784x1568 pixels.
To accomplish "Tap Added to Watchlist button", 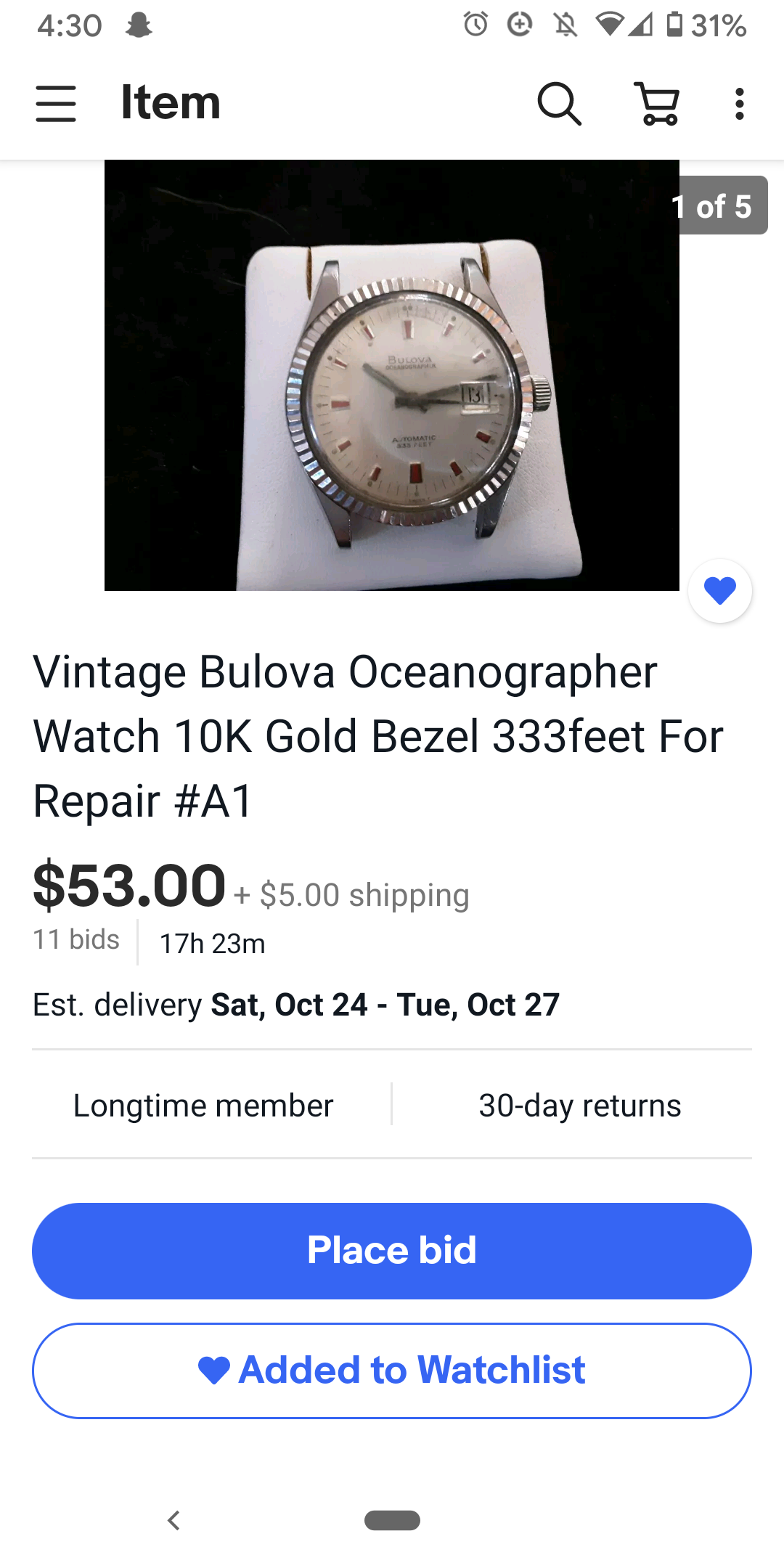I will (392, 1371).
